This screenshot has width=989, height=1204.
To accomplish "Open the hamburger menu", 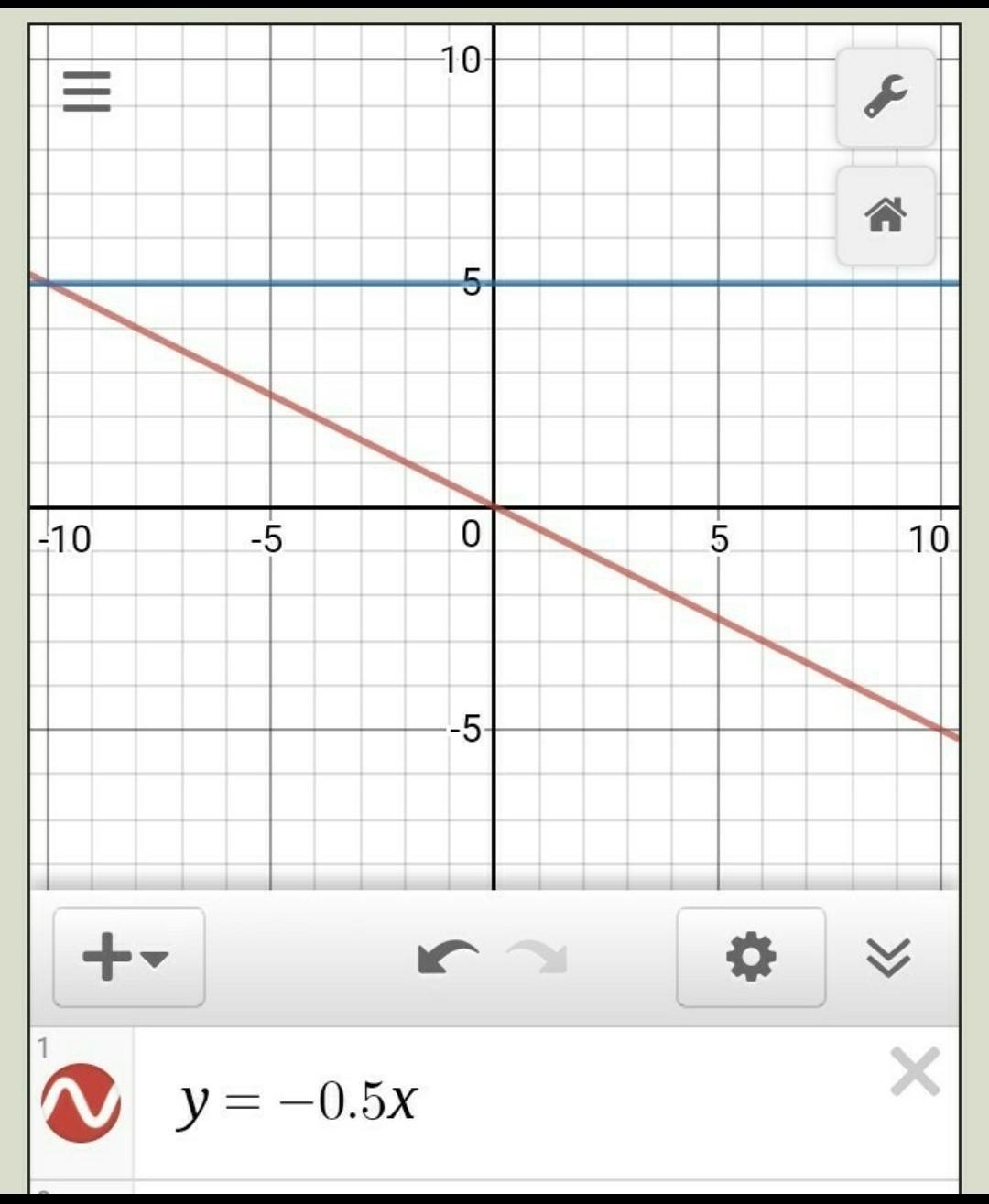I will coord(87,92).
